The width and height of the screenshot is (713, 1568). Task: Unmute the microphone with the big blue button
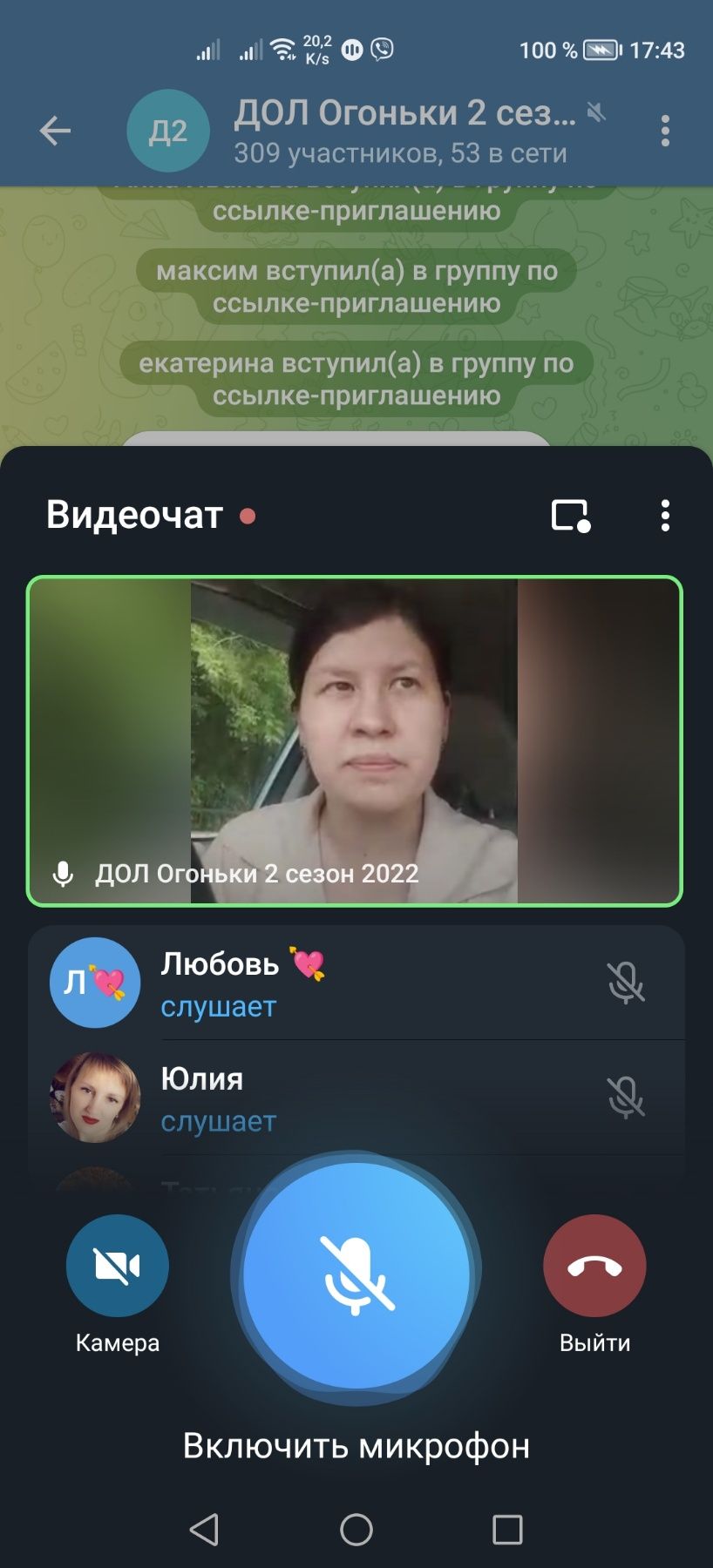tap(356, 1275)
